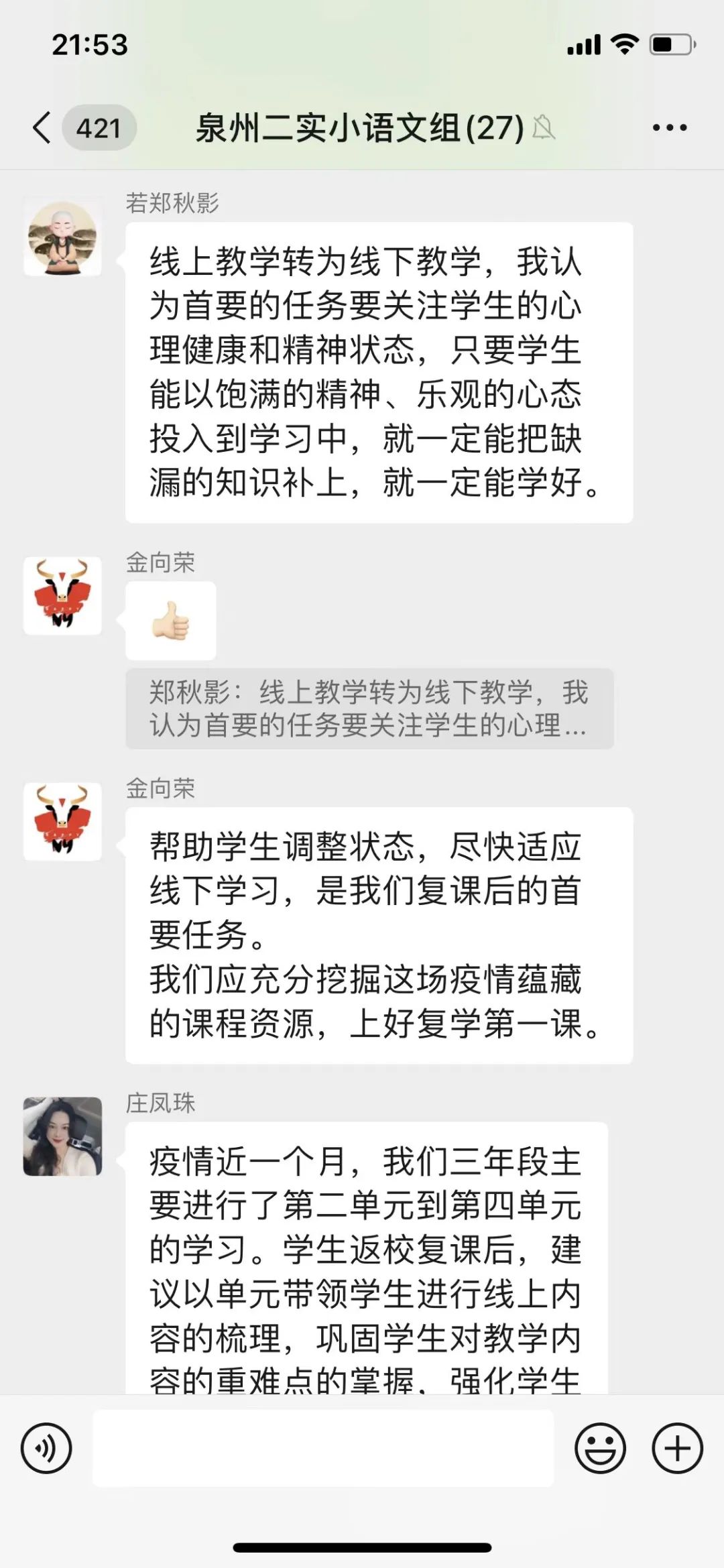Switch to voice message input
The image size is (724, 1568).
pos(46,1448)
